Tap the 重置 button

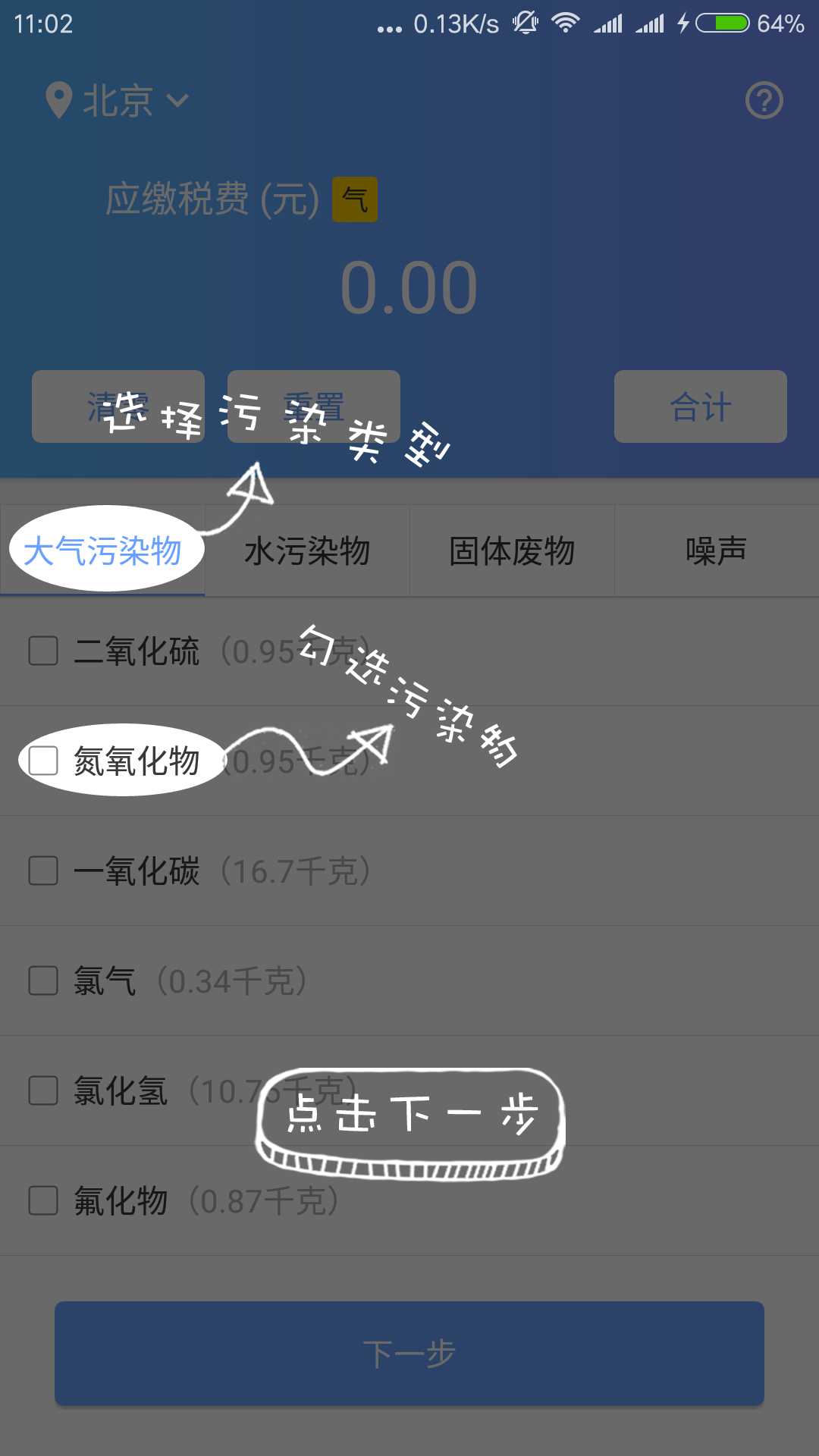[x=314, y=406]
